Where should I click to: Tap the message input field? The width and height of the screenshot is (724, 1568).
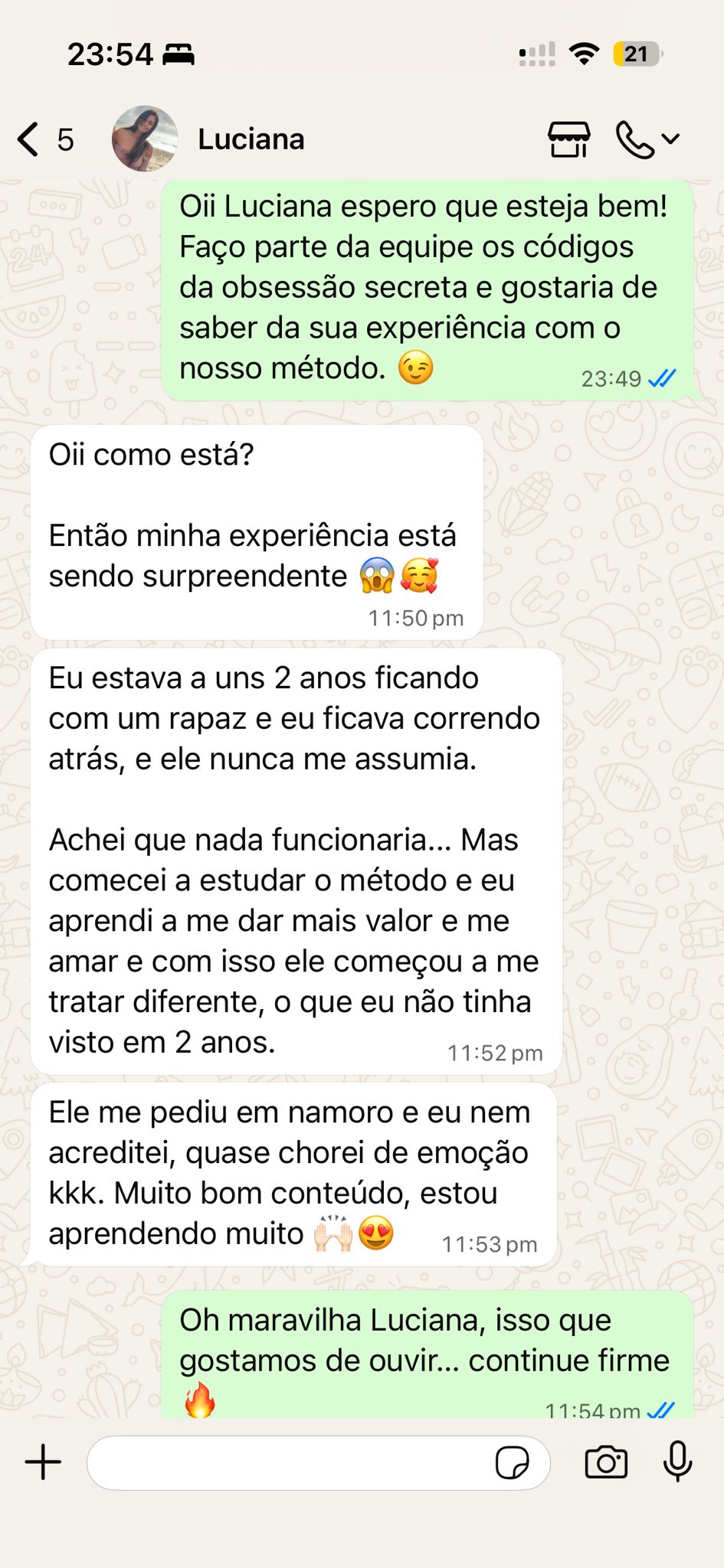(x=291, y=1462)
